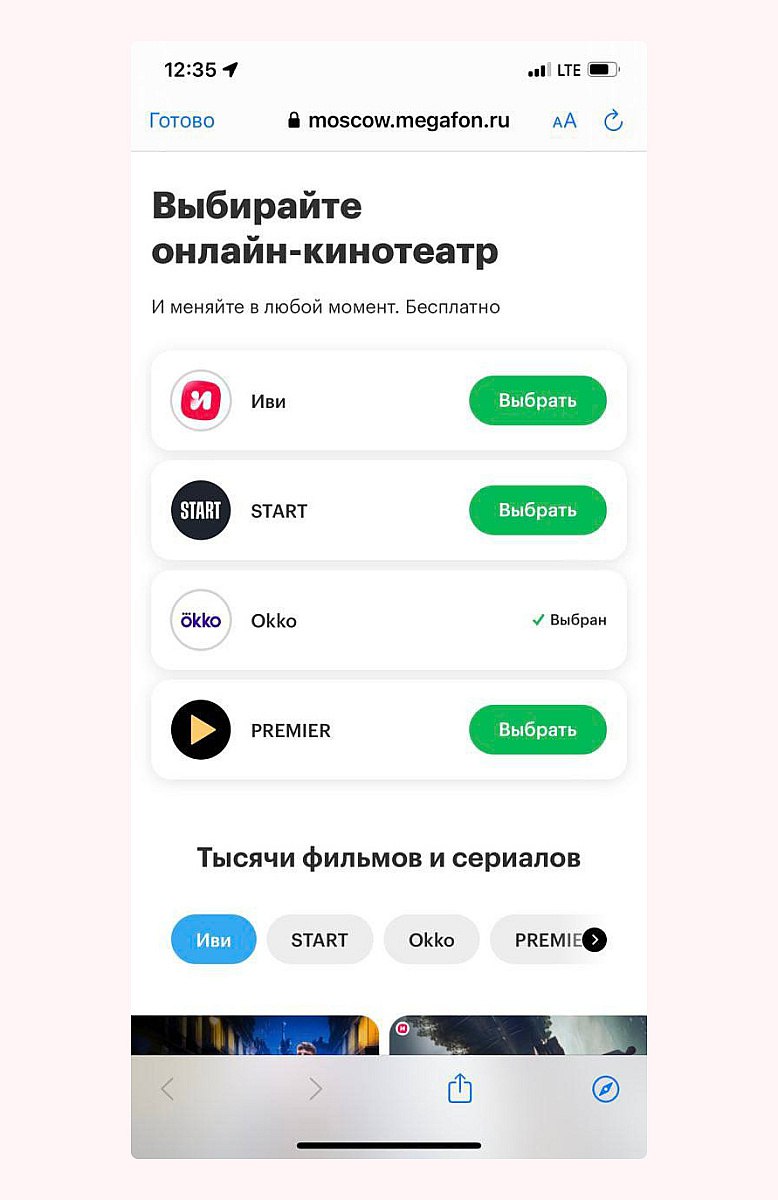The height and width of the screenshot is (1200, 778).
Task: Show START films and series chip
Action: tap(319, 940)
